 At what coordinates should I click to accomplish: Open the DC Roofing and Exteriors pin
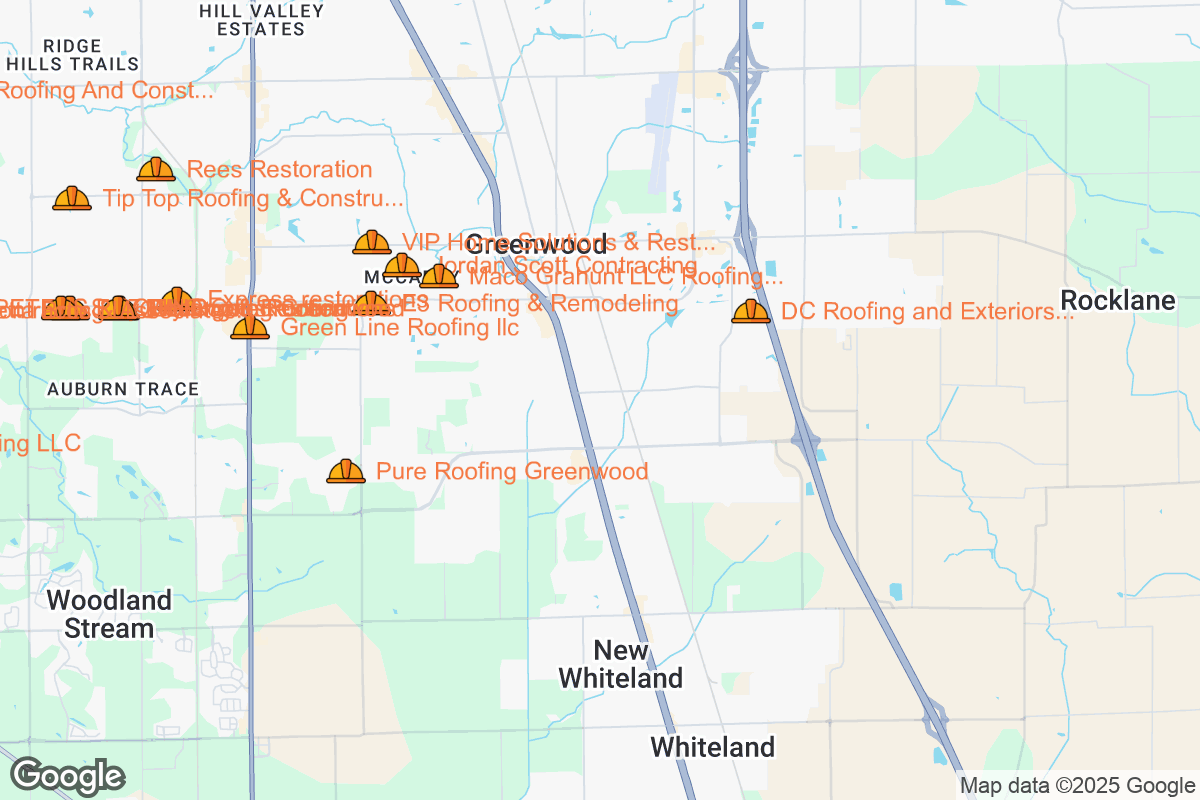tap(751, 312)
